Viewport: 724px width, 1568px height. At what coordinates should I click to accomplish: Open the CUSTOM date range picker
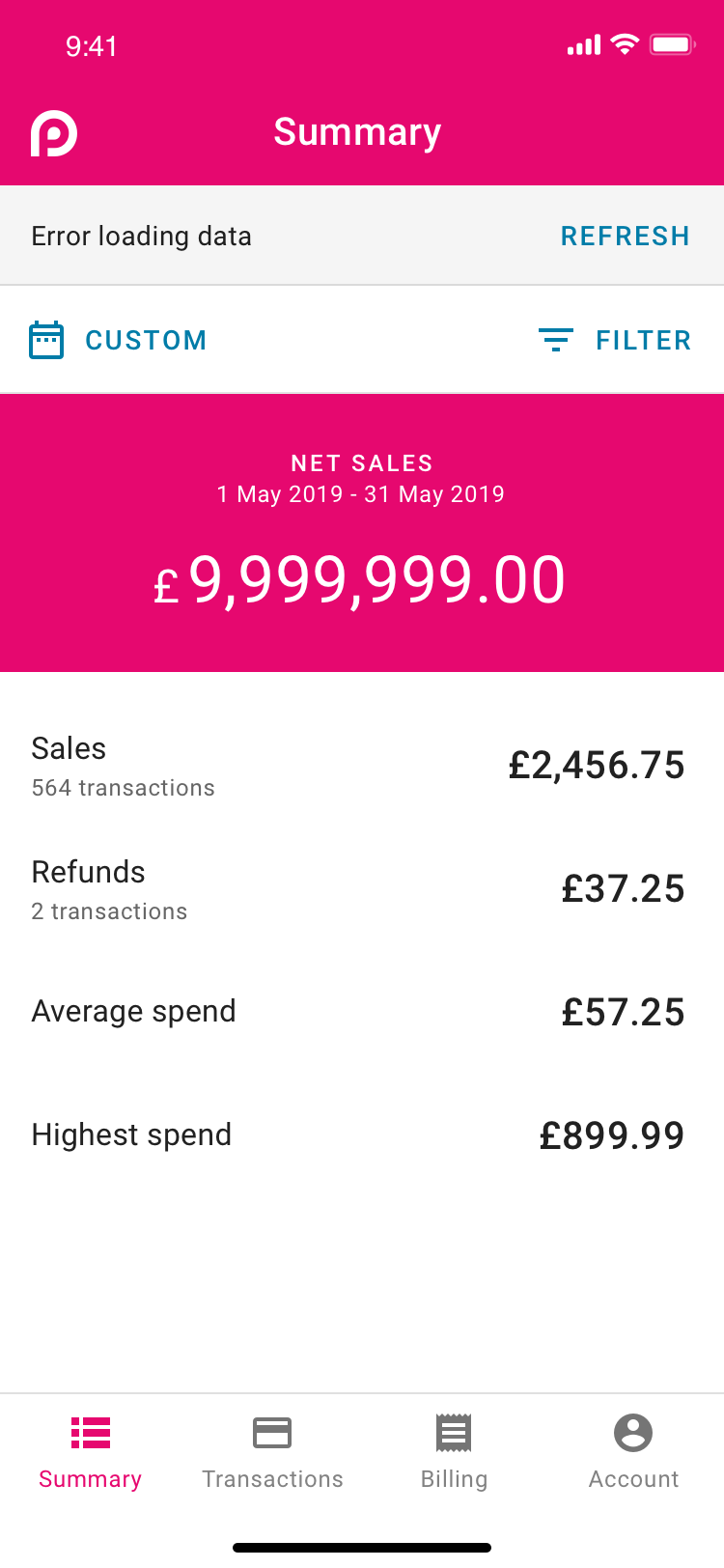tap(118, 340)
